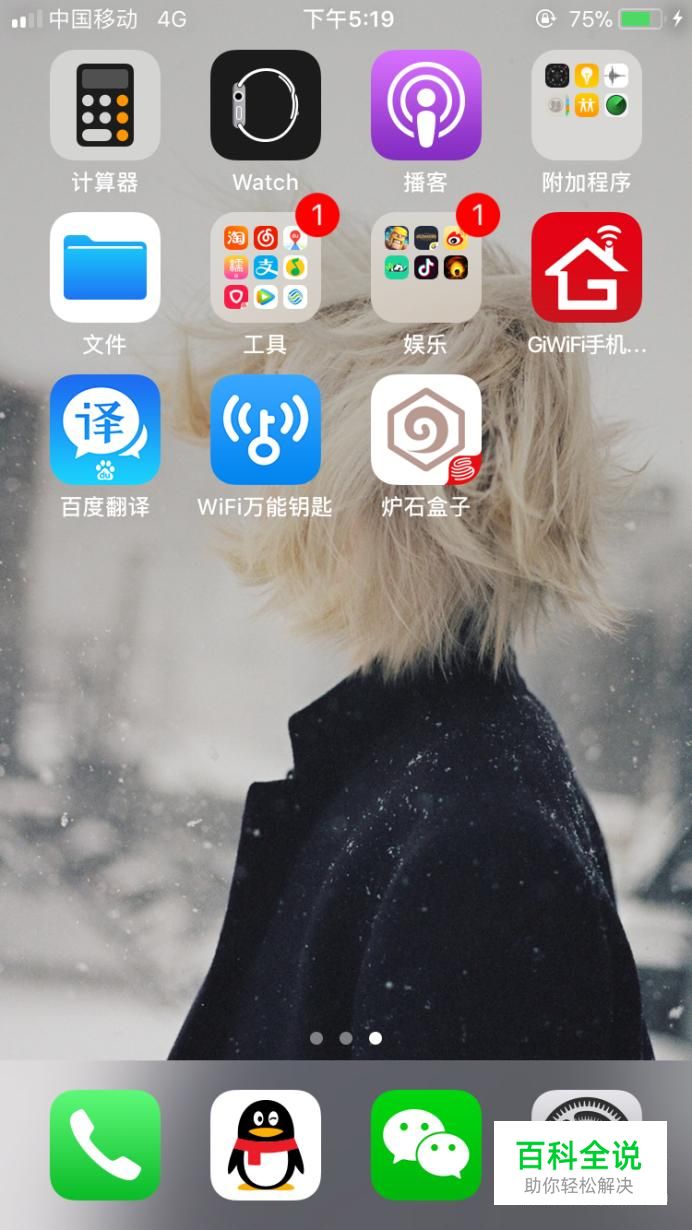Open the Phone app in the dock
The height and width of the screenshot is (1230, 692).
(105, 1144)
